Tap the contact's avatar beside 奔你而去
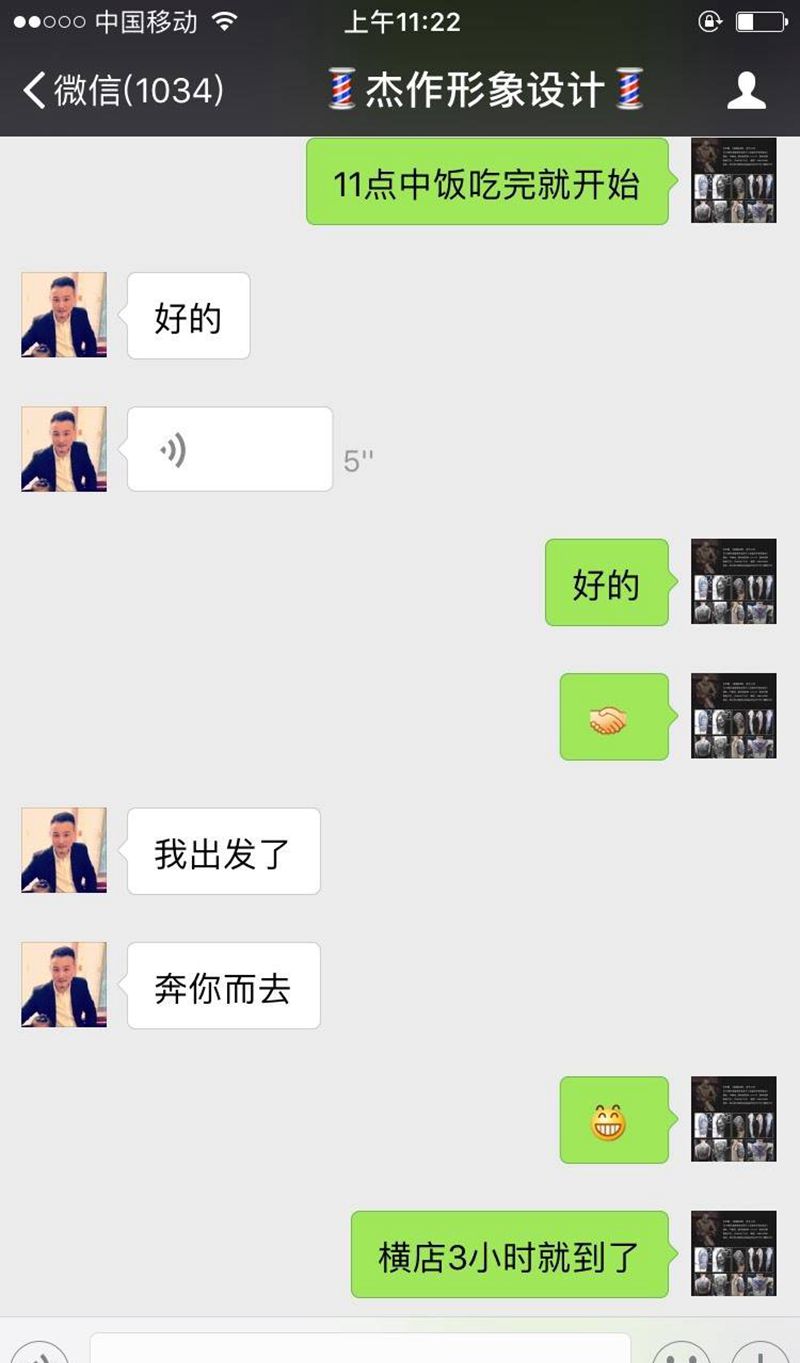The image size is (800, 1363). 64,985
